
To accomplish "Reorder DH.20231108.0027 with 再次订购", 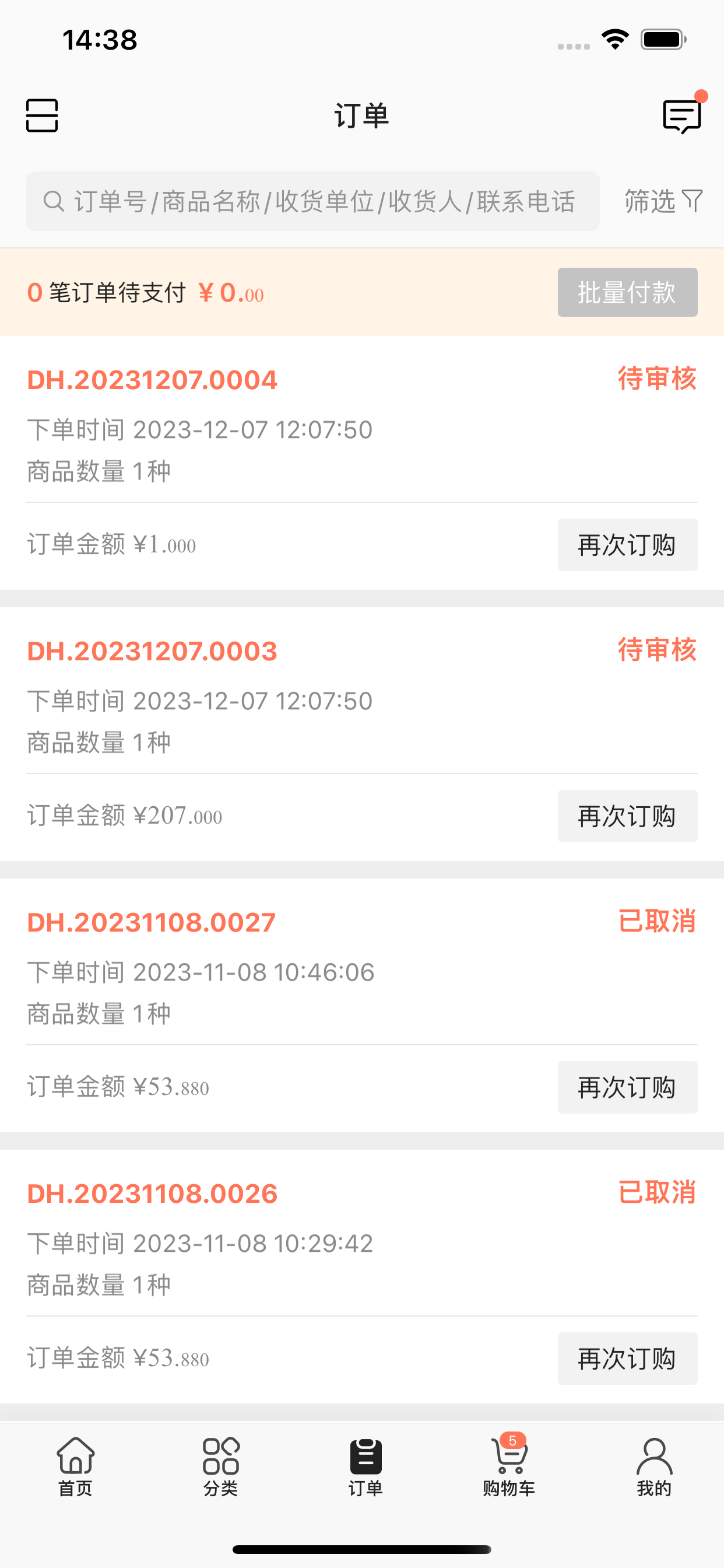I will (x=627, y=1087).
